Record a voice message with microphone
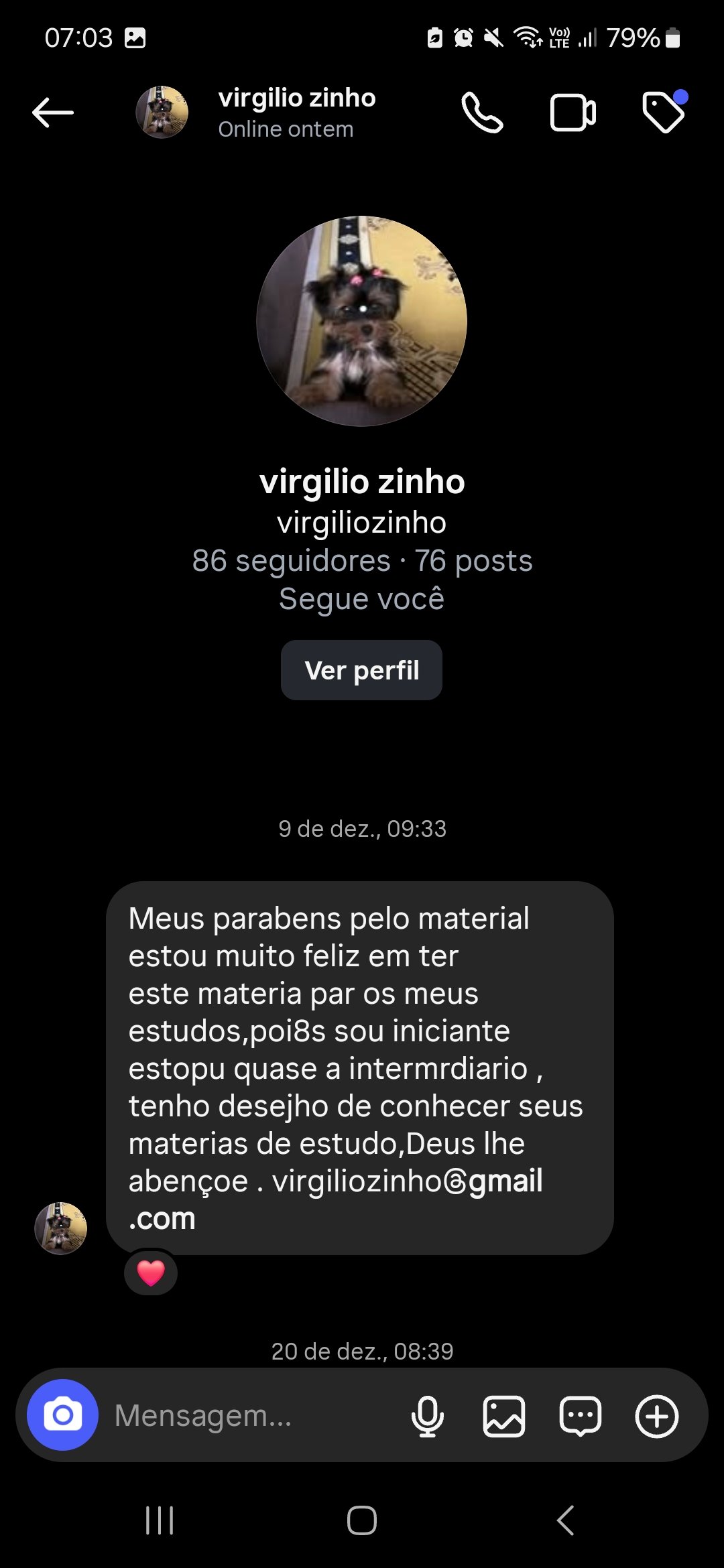724x1568 pixels. 428,1416
